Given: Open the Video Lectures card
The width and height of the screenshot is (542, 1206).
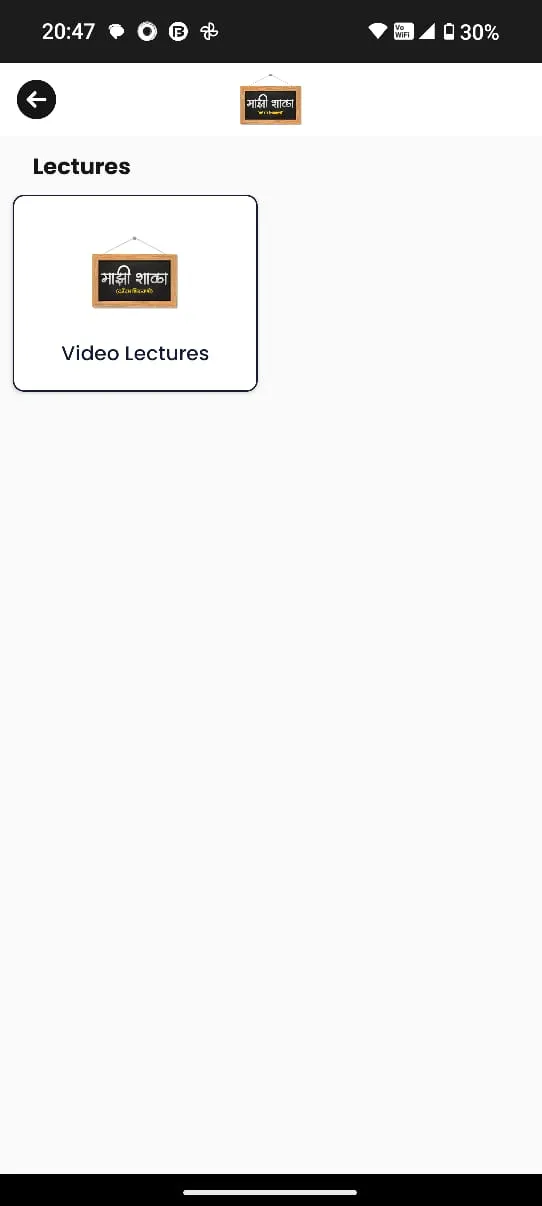Looking at the screenshot, I should click(x=135, y=293).
